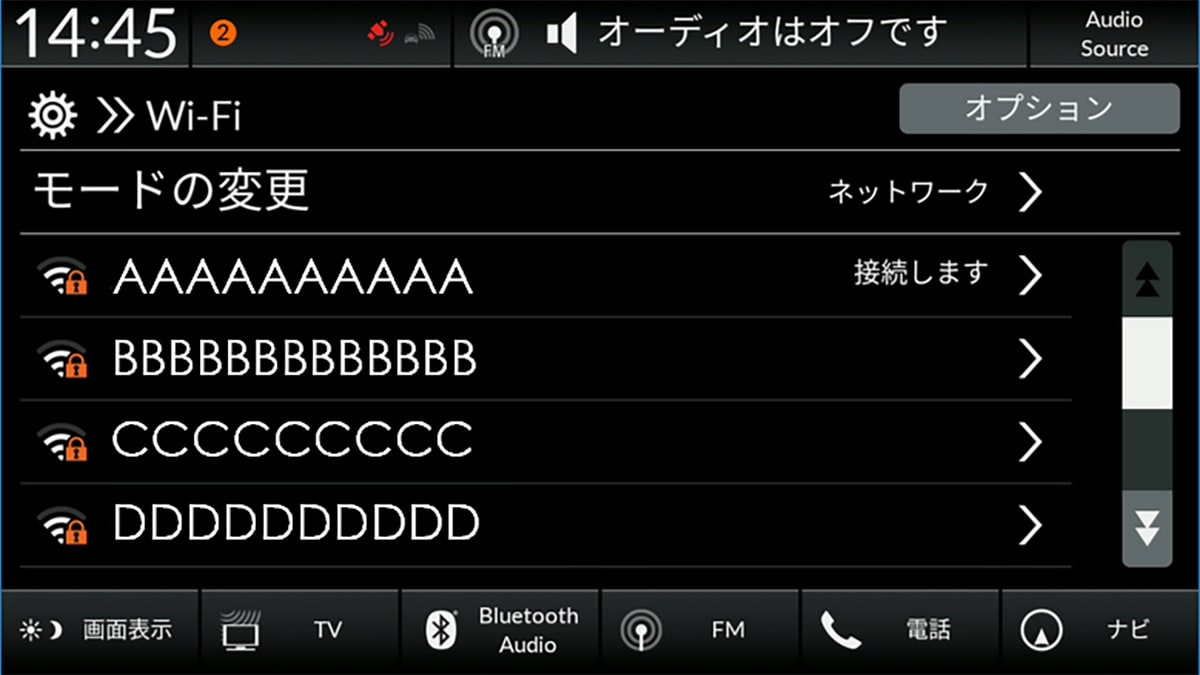Choose the DDDDDDDDDD network

[540, 524]
